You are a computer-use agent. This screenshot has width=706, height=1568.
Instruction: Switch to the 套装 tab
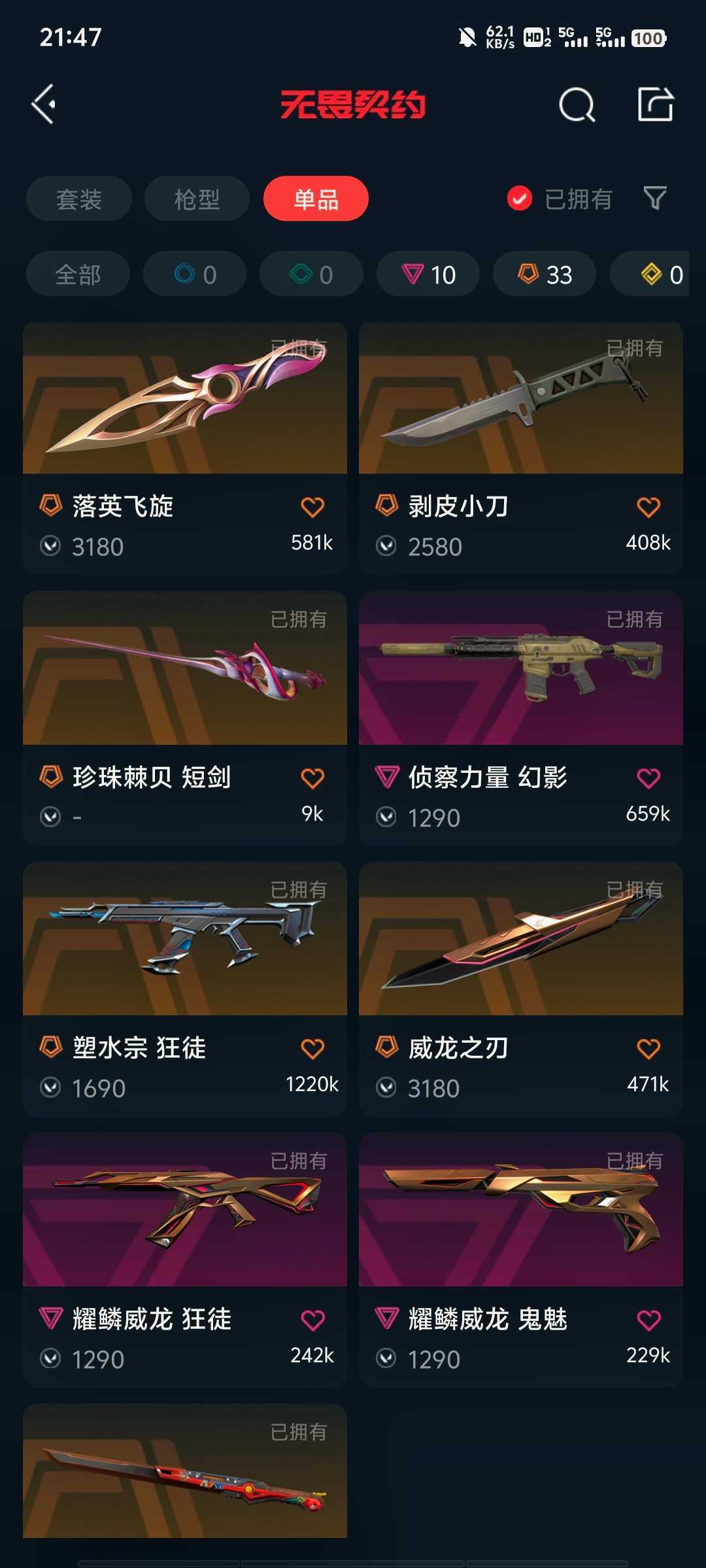pyautogui.click(x=79, y=199)
